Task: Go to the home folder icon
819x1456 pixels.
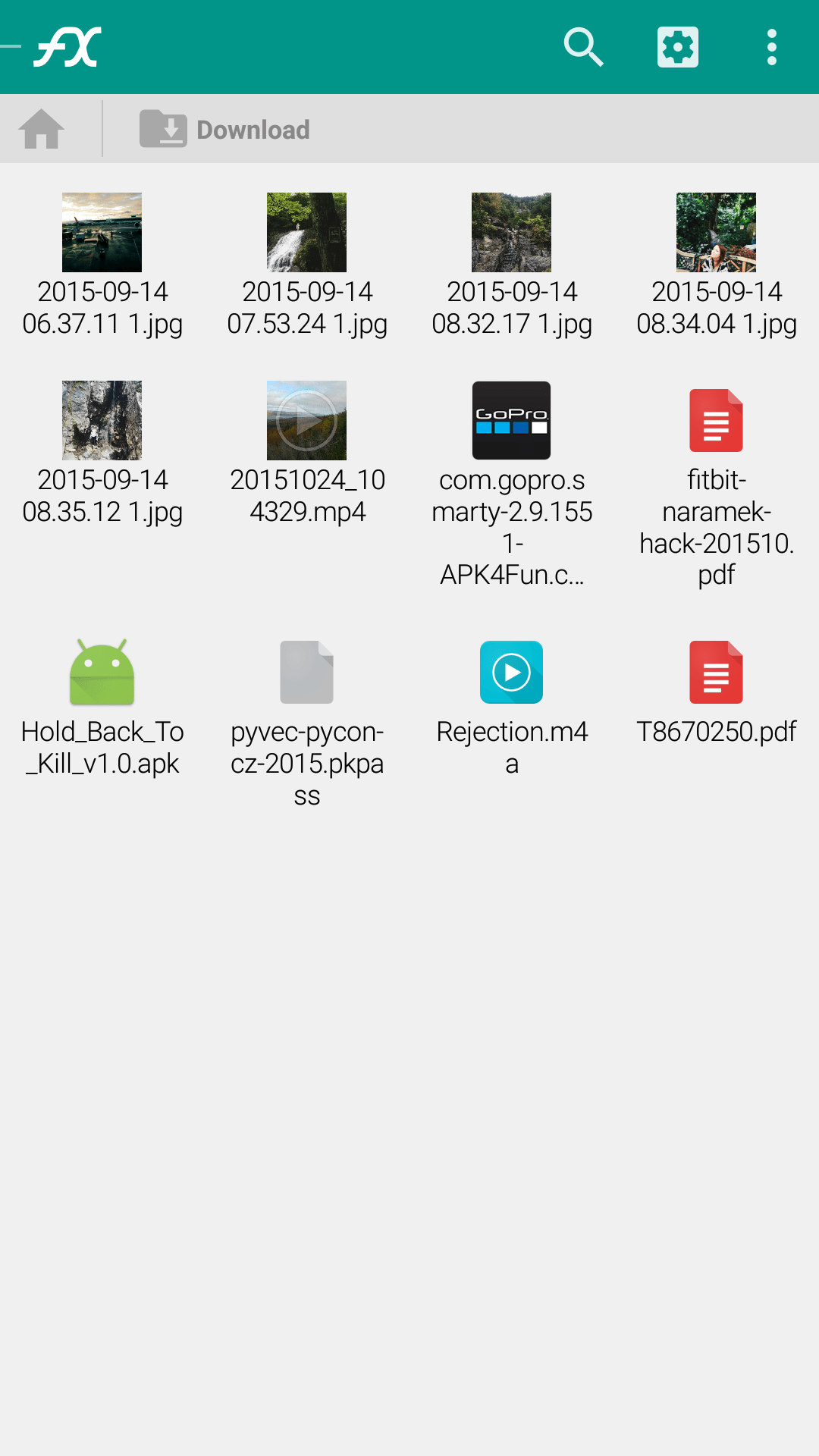Action: coord(42,129)
